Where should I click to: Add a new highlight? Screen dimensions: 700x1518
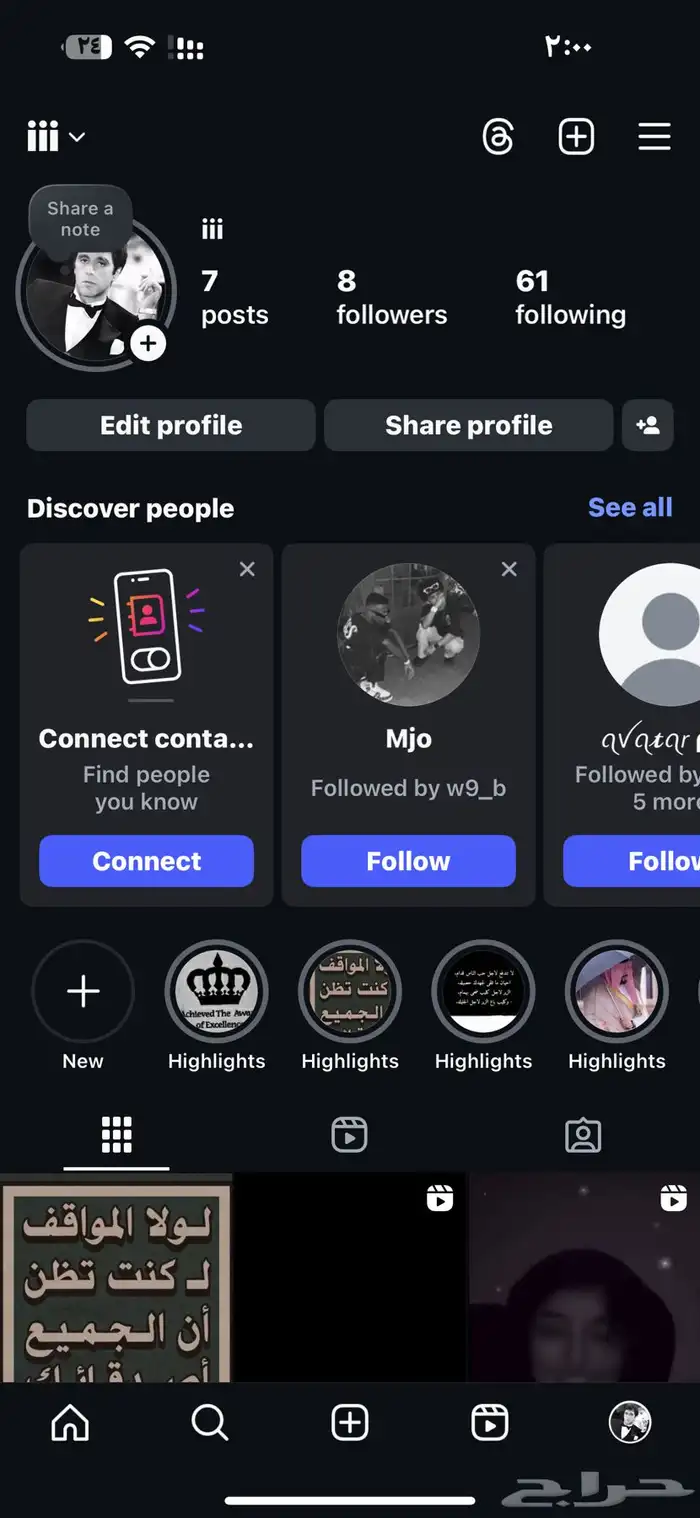(83, 992)
